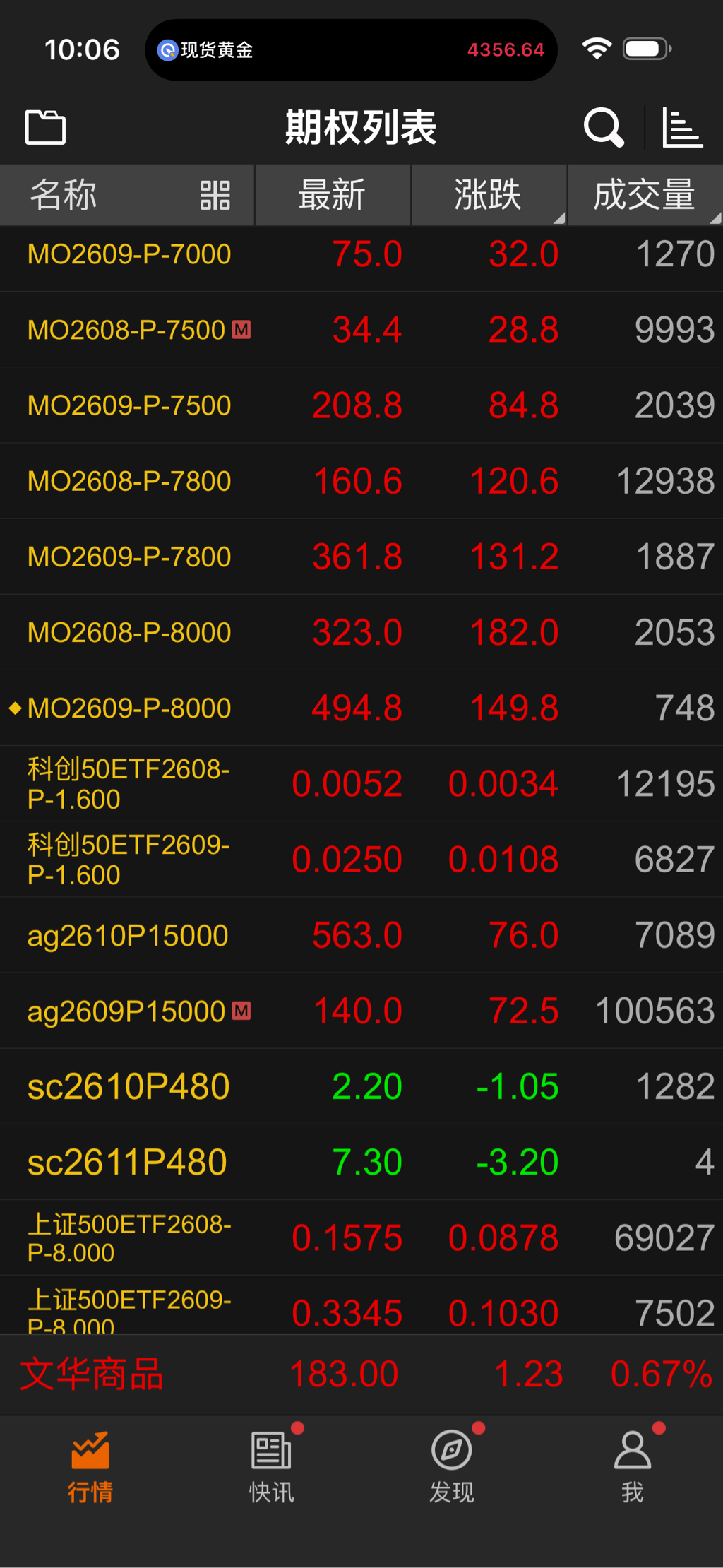Tap the 现货黄金 live activity pill
This screenshot has height=1568, width=723.
pos(351,50)
